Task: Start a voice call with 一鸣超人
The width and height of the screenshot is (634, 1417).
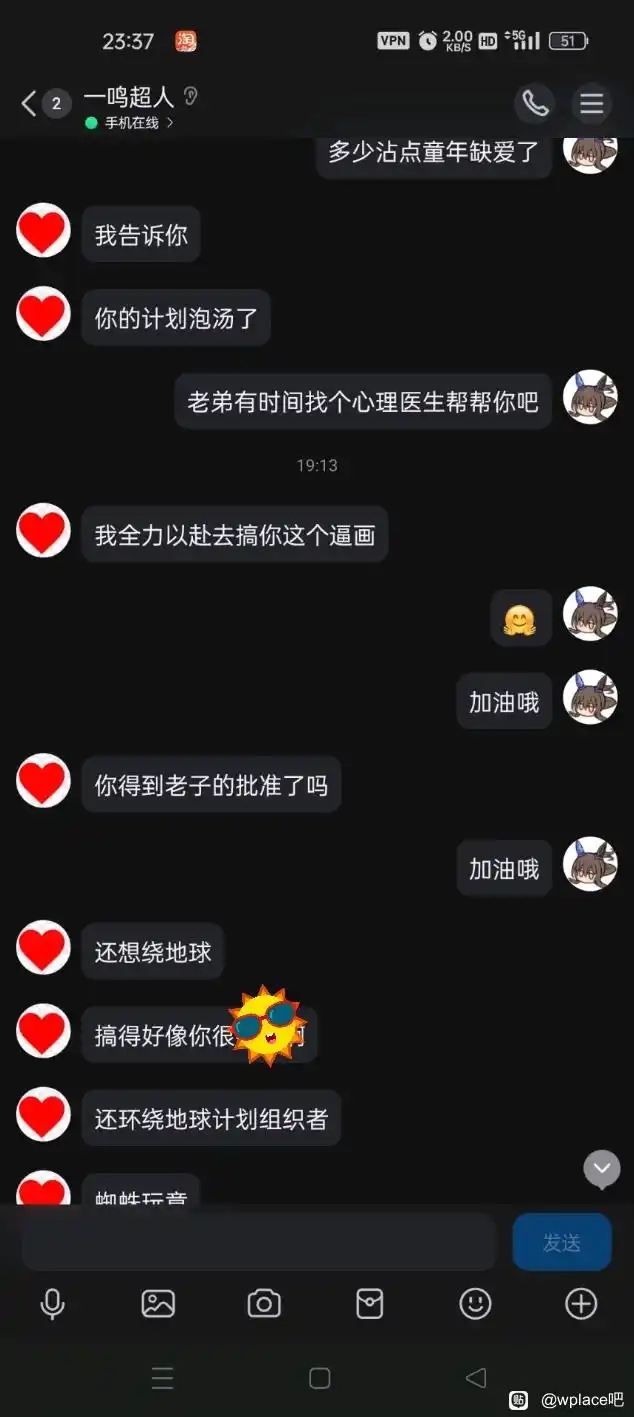Action: (x=535, y=103)
